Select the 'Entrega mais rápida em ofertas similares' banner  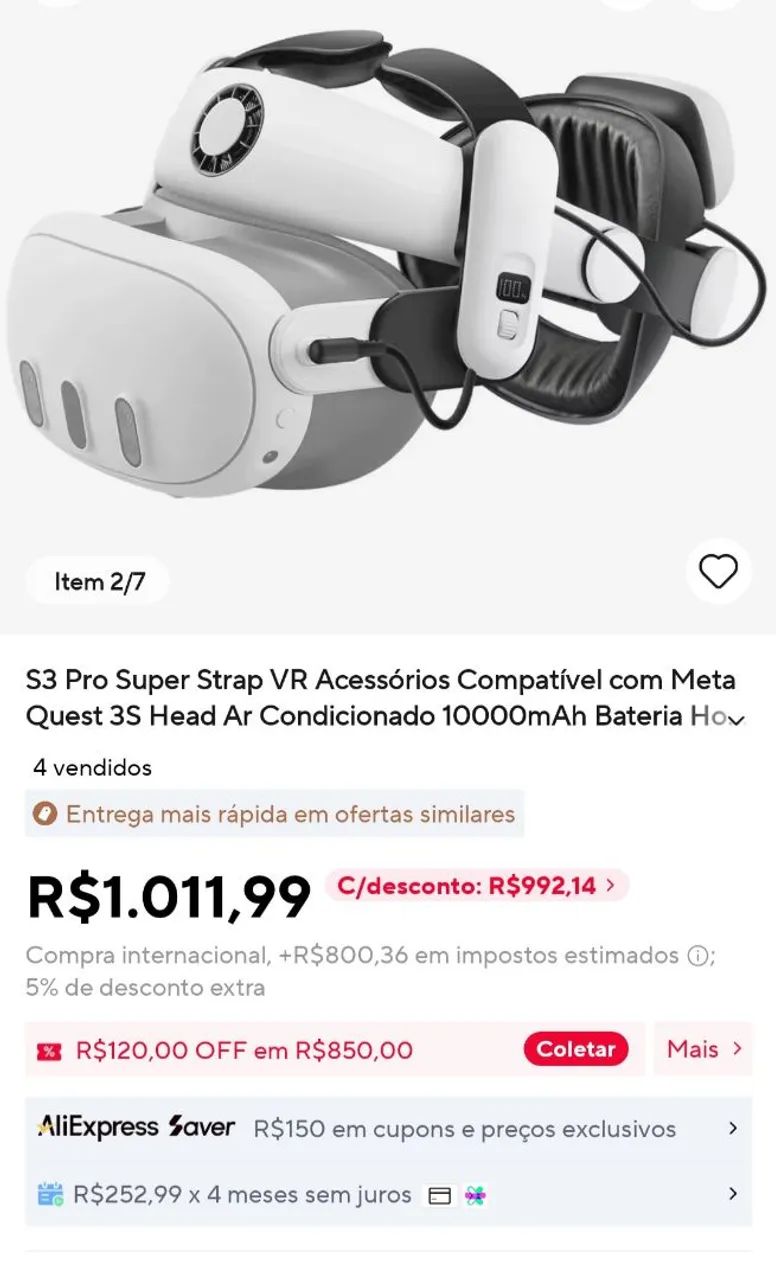tap(270, 815)
